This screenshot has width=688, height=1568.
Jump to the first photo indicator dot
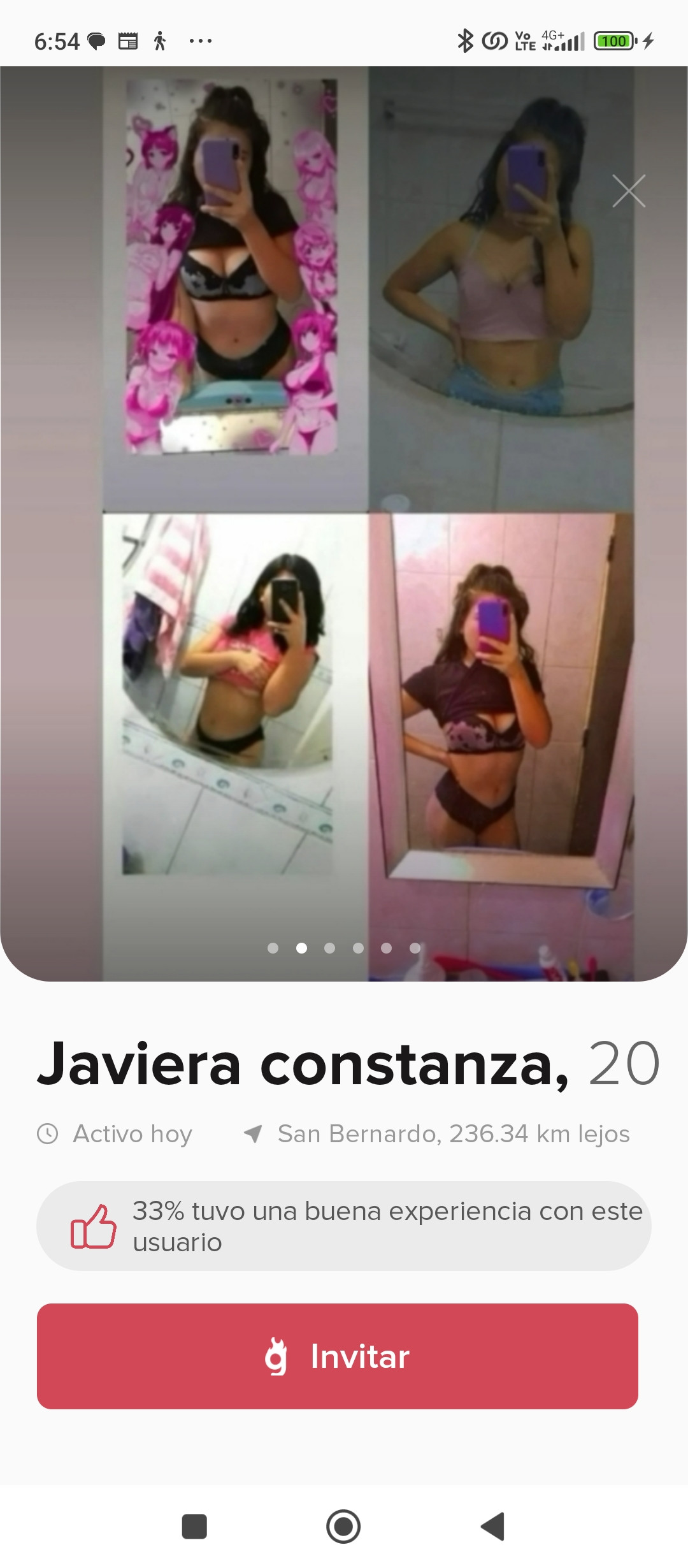(x=273, y=948)
